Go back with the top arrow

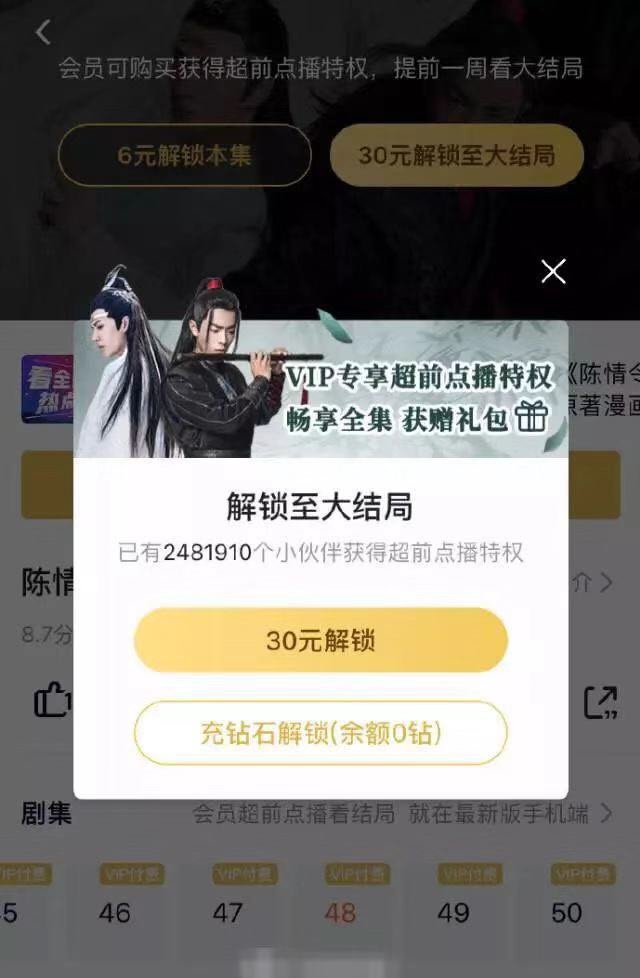point(42,33)
